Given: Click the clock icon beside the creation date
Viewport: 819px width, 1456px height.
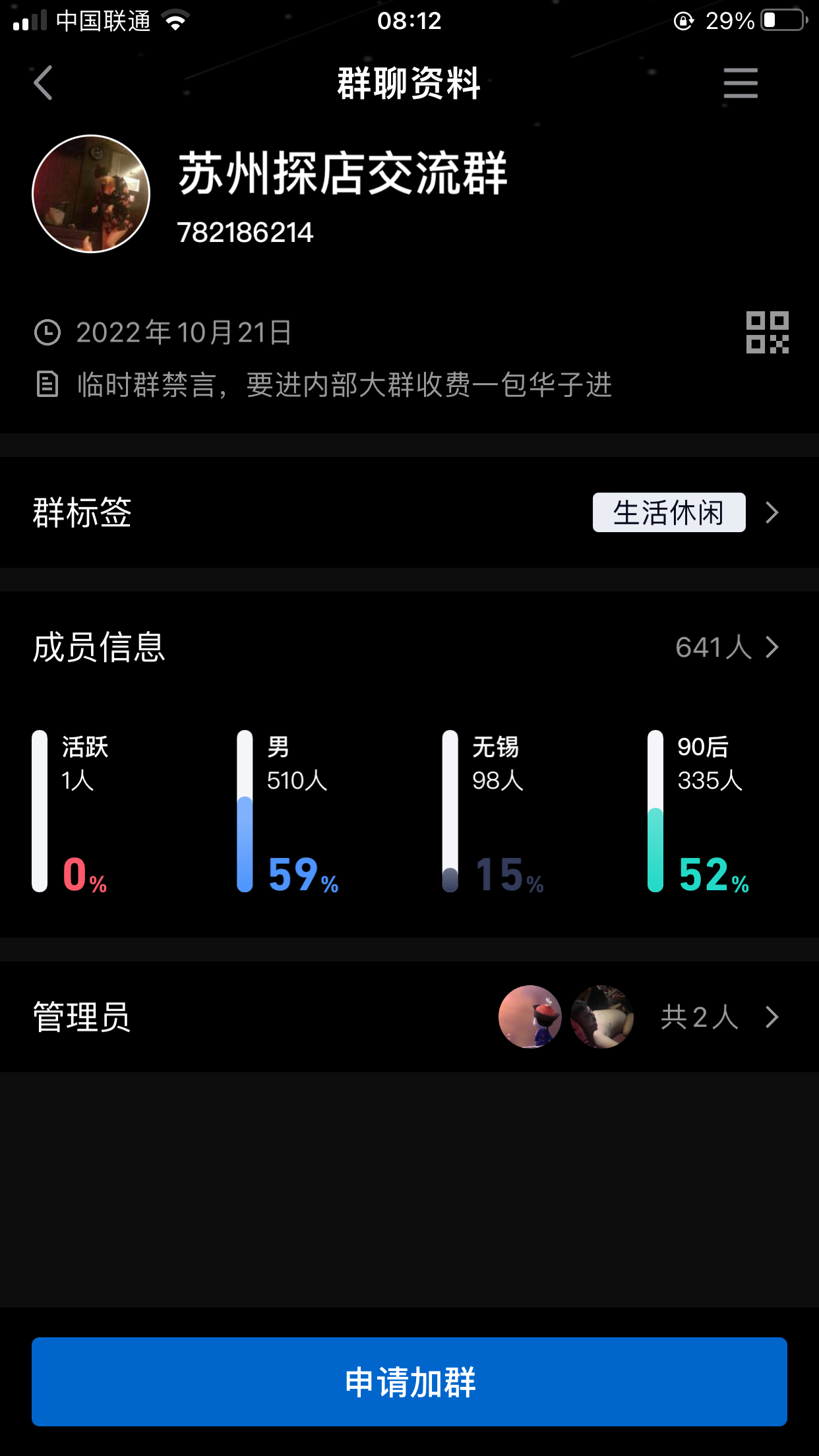Looking at the screenshot, I should (x=46, y=333).
